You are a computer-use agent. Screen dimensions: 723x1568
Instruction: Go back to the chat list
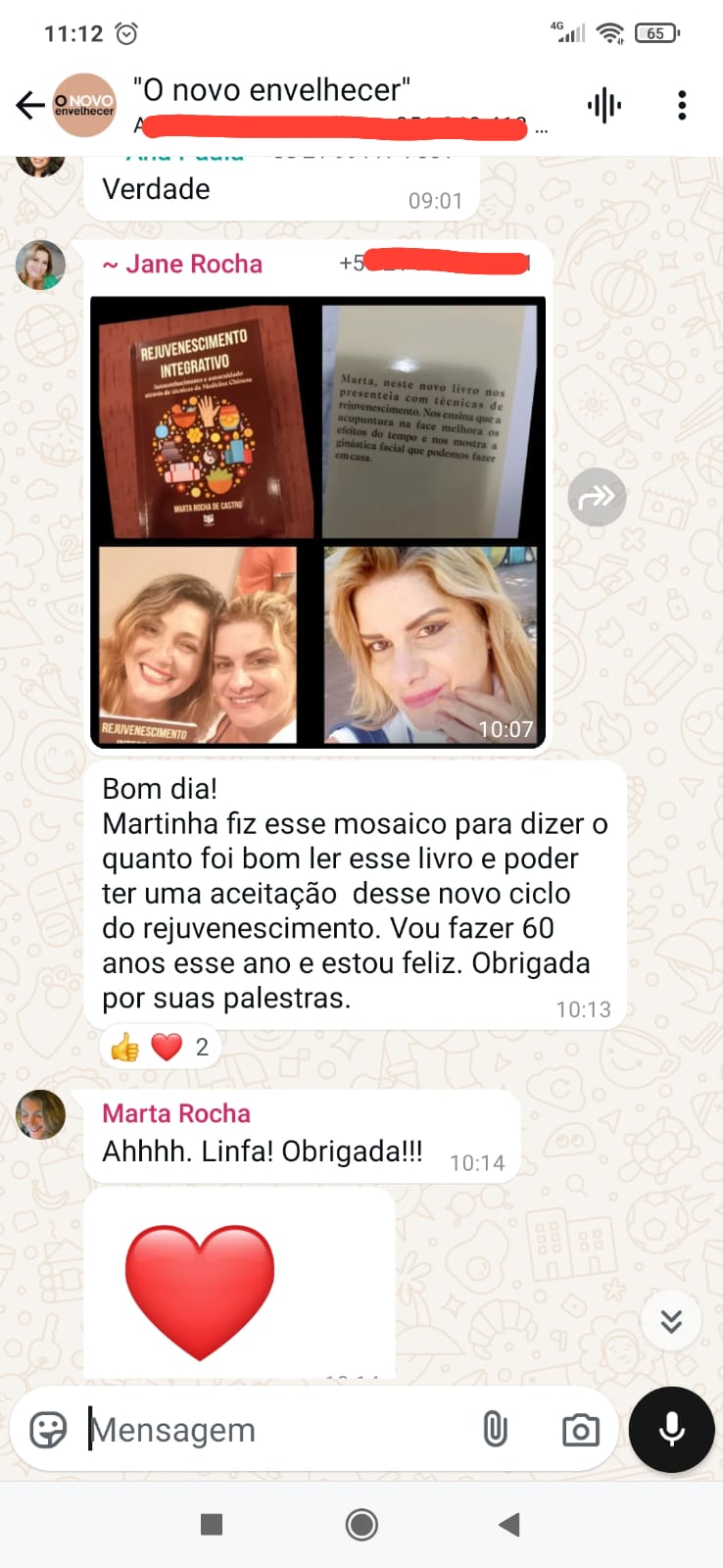click(29, 105)
